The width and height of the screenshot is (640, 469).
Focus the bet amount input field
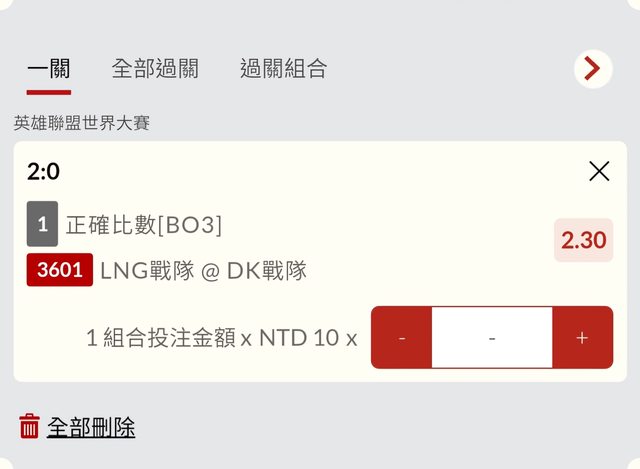[x=492, y=338]
